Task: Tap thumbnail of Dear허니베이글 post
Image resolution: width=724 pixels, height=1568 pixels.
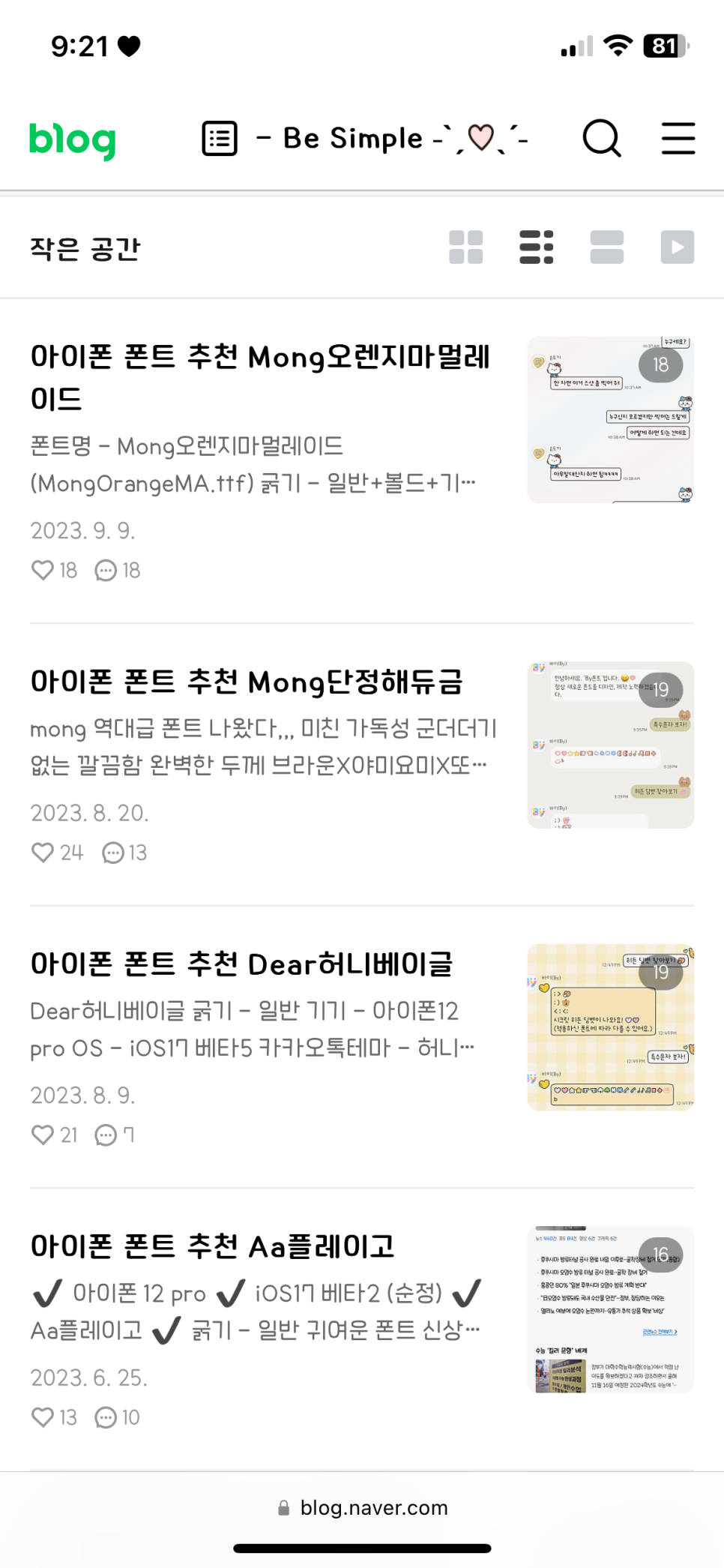Action: pyautogui.click(x=611, y=1027)
